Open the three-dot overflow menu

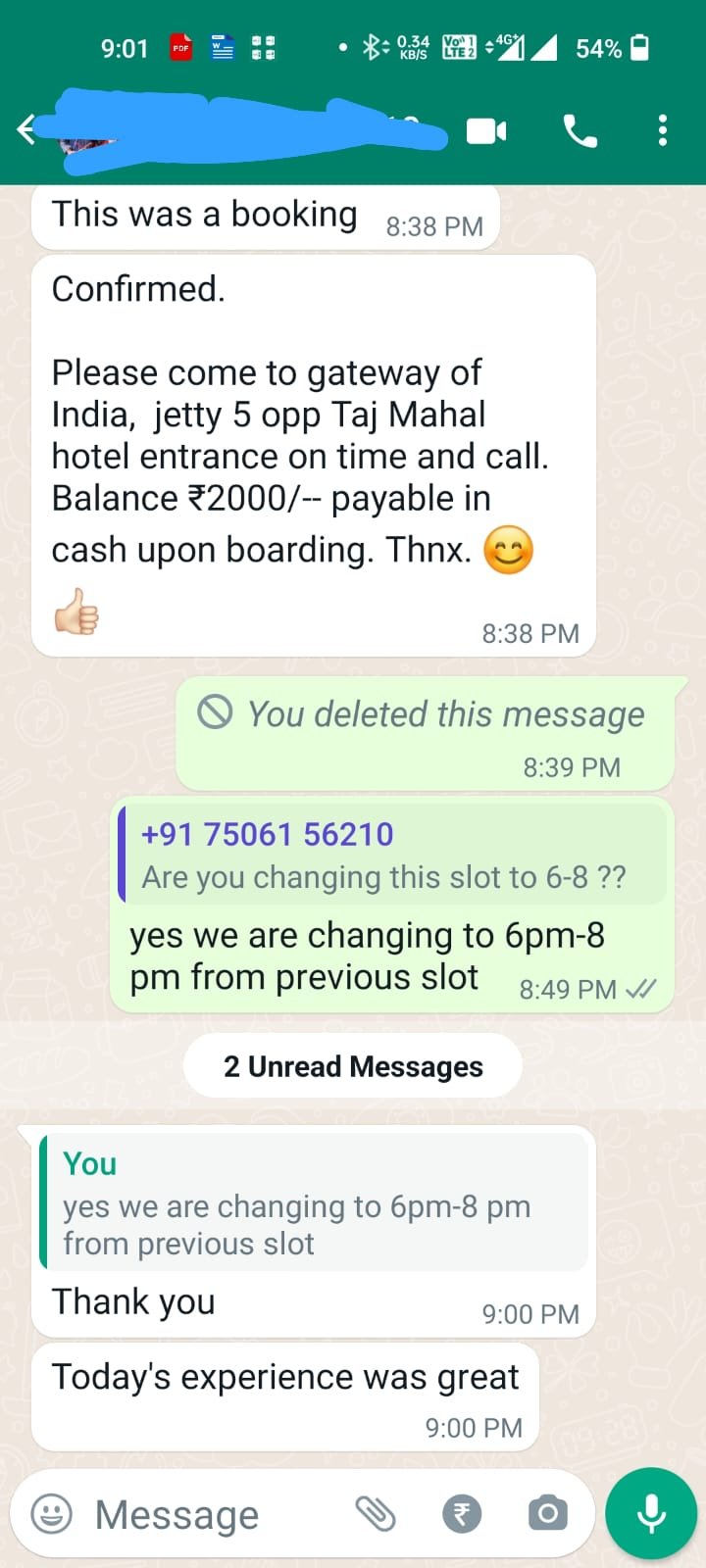(663, 130)
